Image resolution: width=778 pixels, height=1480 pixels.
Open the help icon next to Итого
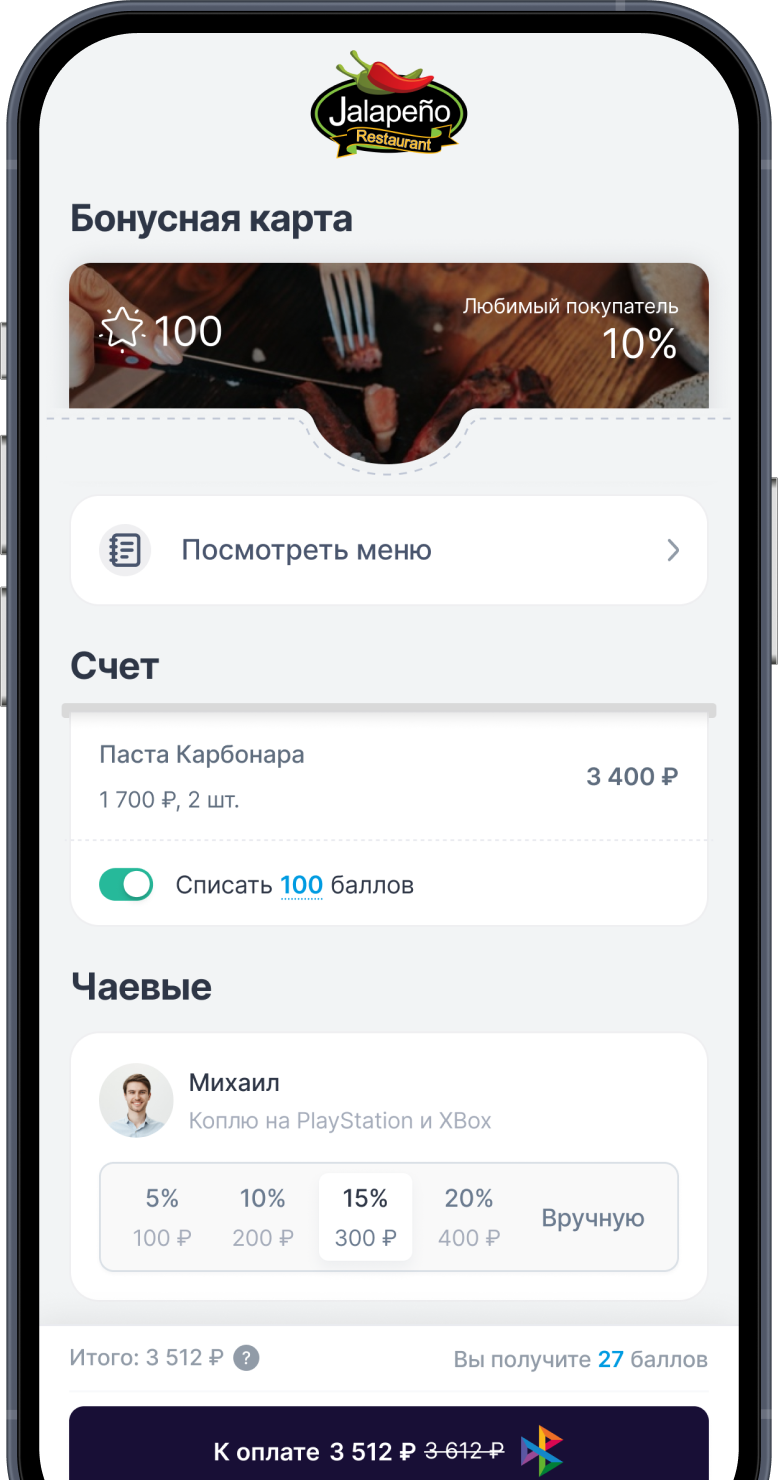pos(246,1359)
